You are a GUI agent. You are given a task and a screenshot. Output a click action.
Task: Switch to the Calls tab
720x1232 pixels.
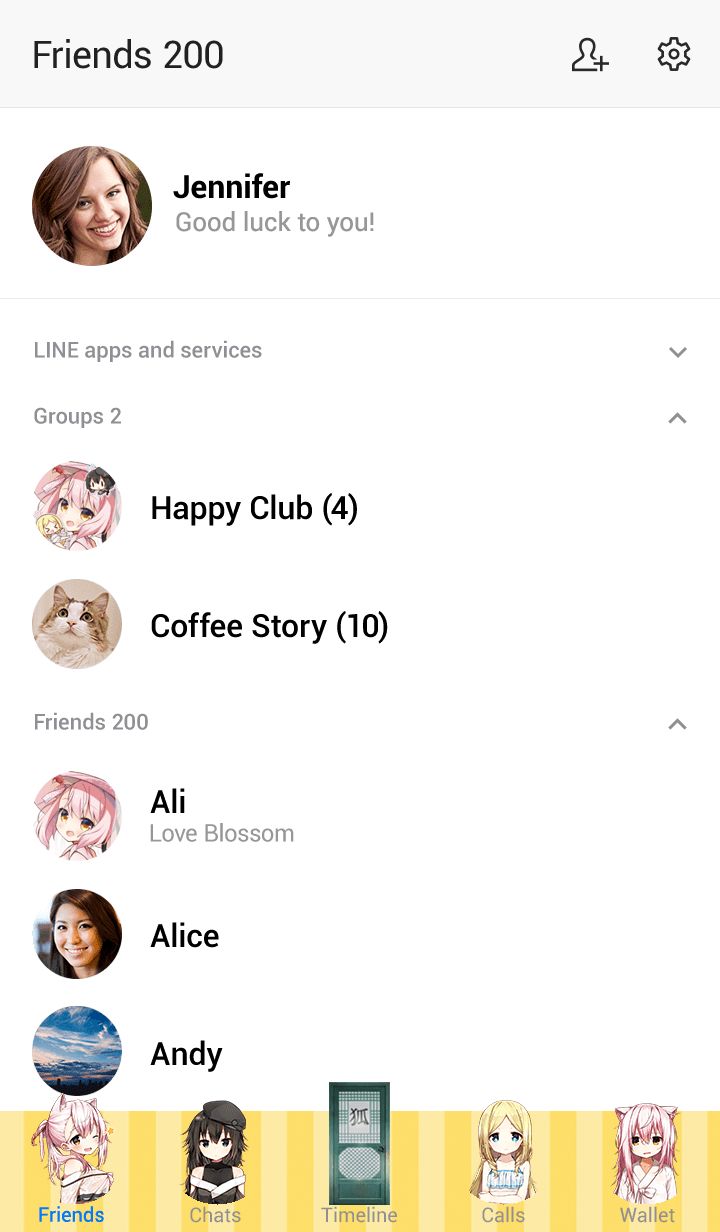(x=503, y=1165)
